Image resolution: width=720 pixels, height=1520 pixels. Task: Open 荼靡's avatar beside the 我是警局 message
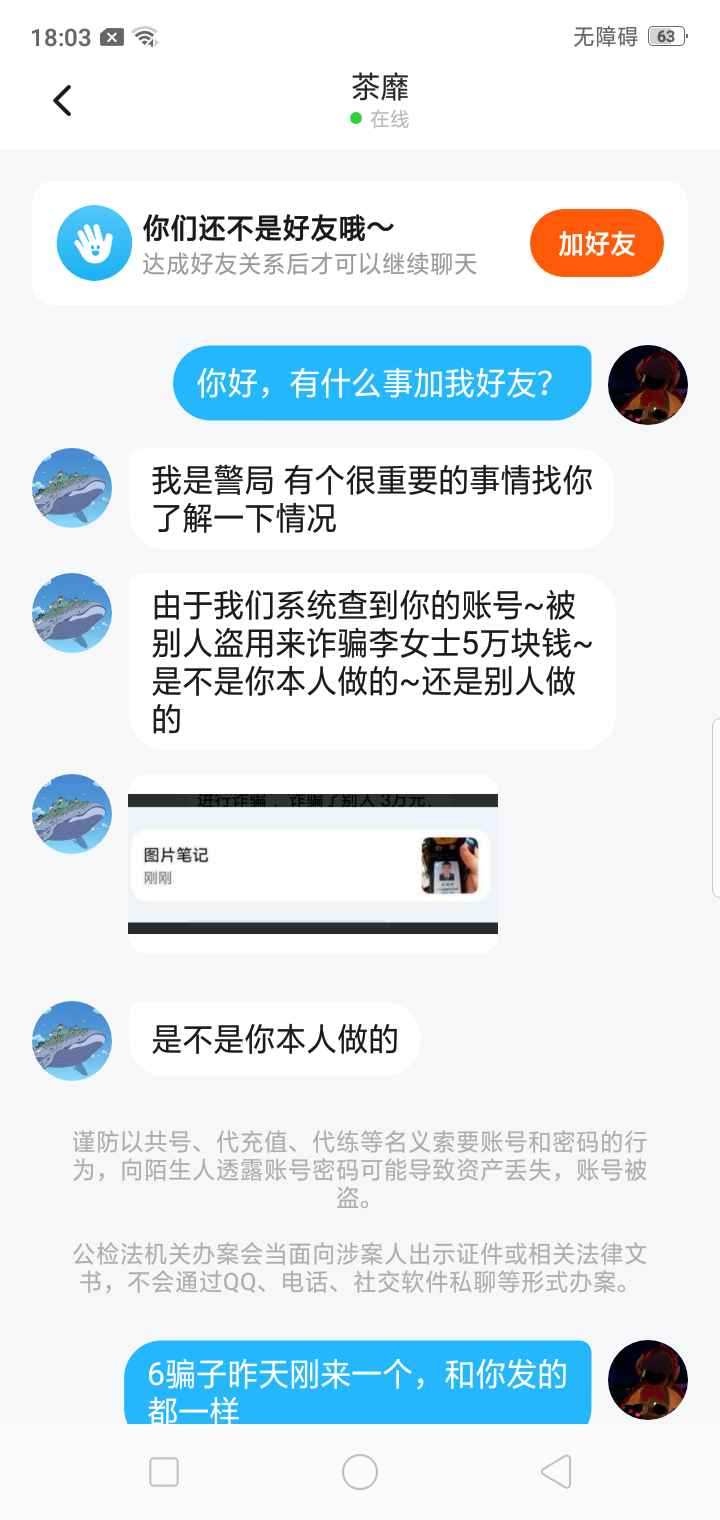(x=72, y=487)
